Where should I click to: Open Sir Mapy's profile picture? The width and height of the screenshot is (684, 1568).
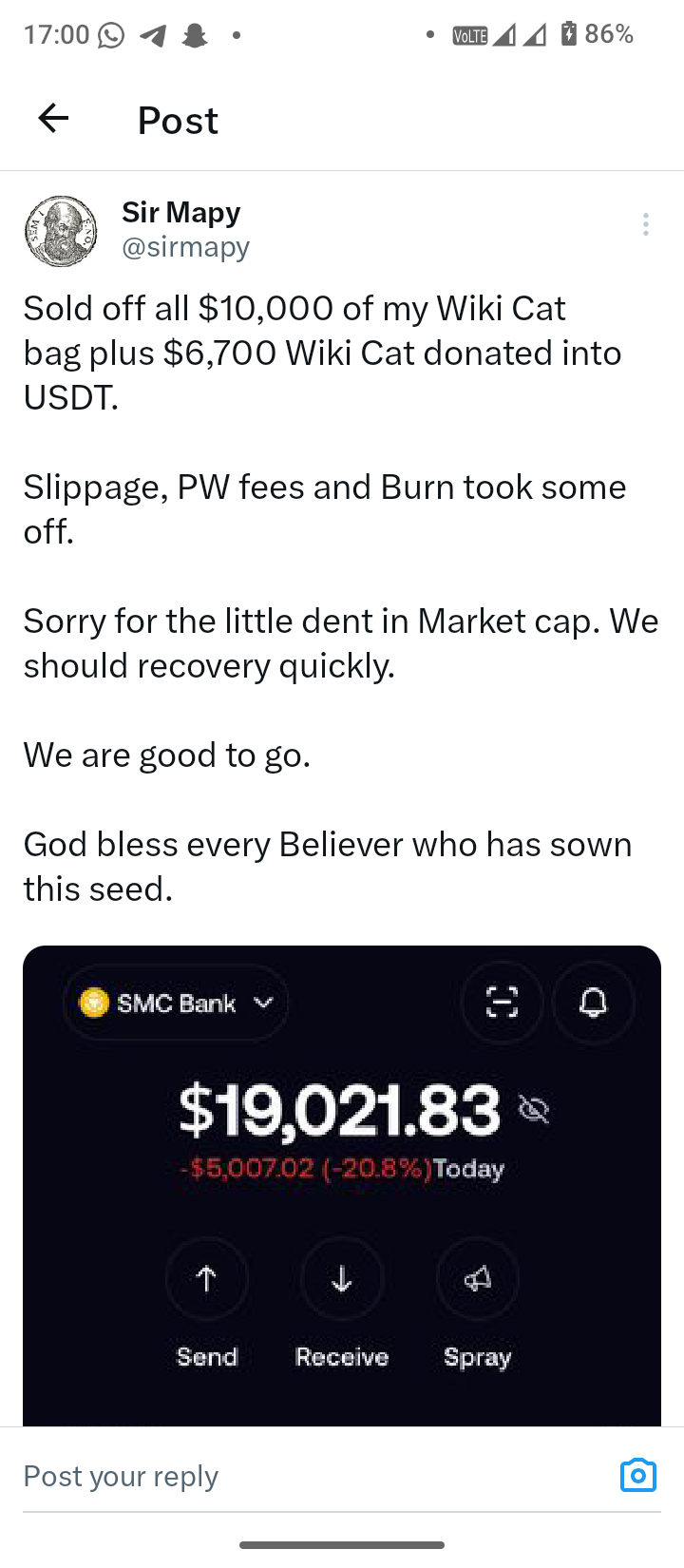[x=60, y=231]
